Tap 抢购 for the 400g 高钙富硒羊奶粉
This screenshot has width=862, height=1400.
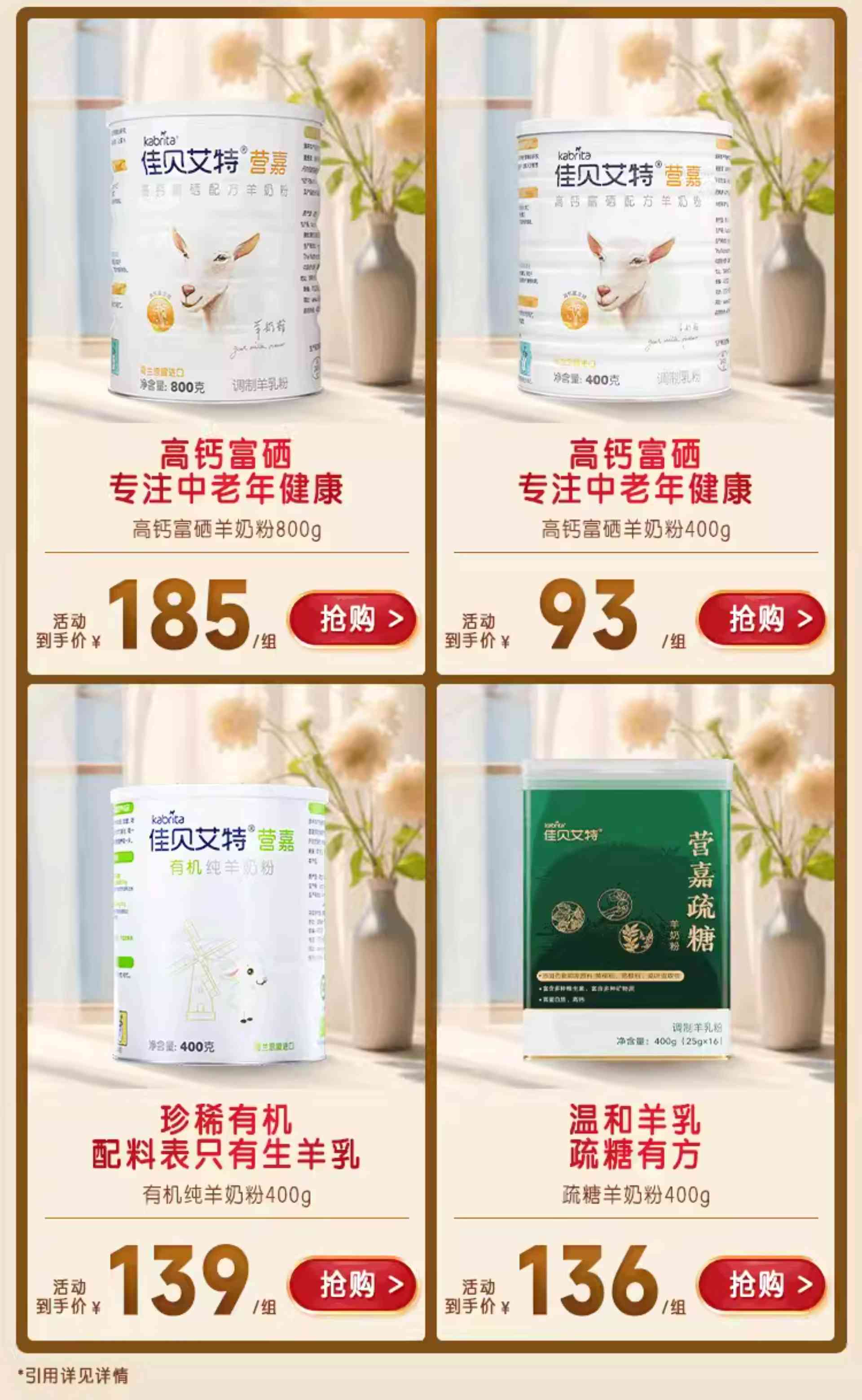tap(762, 619)
